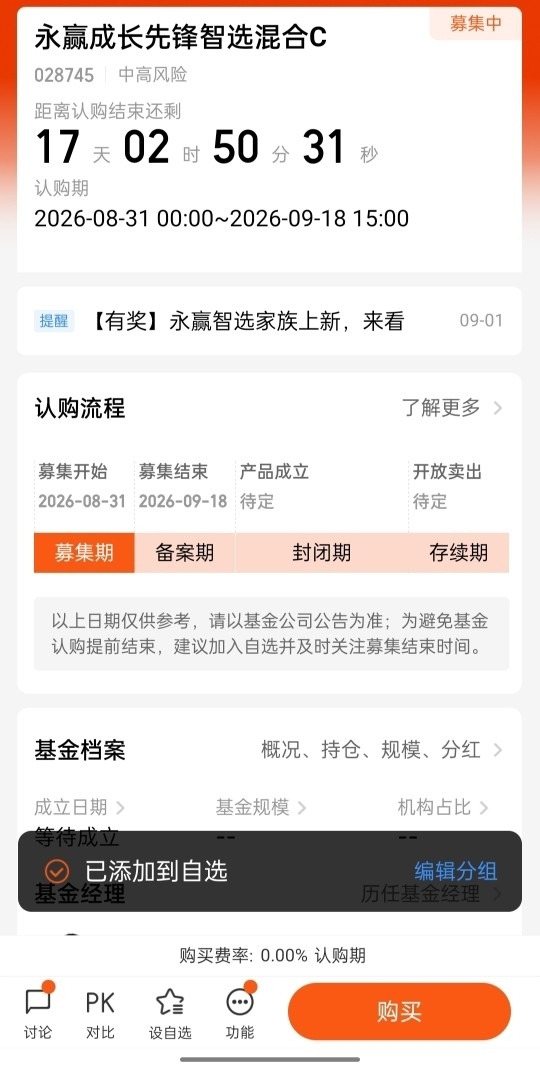Open 了解更多 about the subscription process
Image resolution: width=540 pixels, height=1073 pixels.
(452, 408)
